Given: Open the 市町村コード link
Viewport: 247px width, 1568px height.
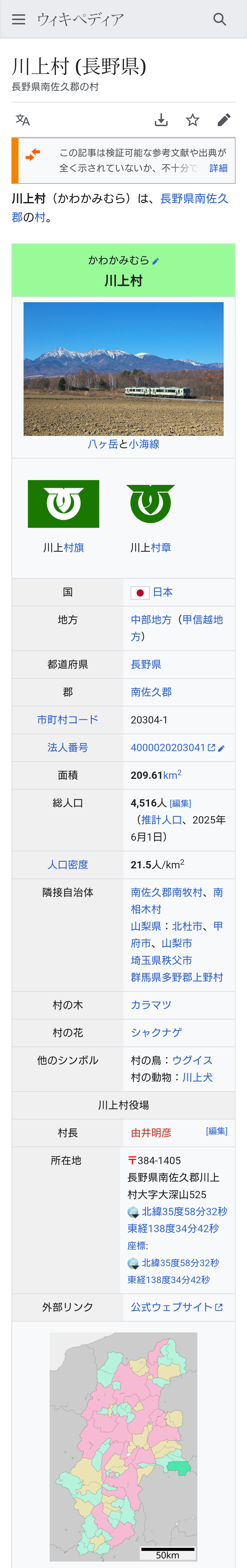Looking at the screenshot, I should [x=67, y=720].
